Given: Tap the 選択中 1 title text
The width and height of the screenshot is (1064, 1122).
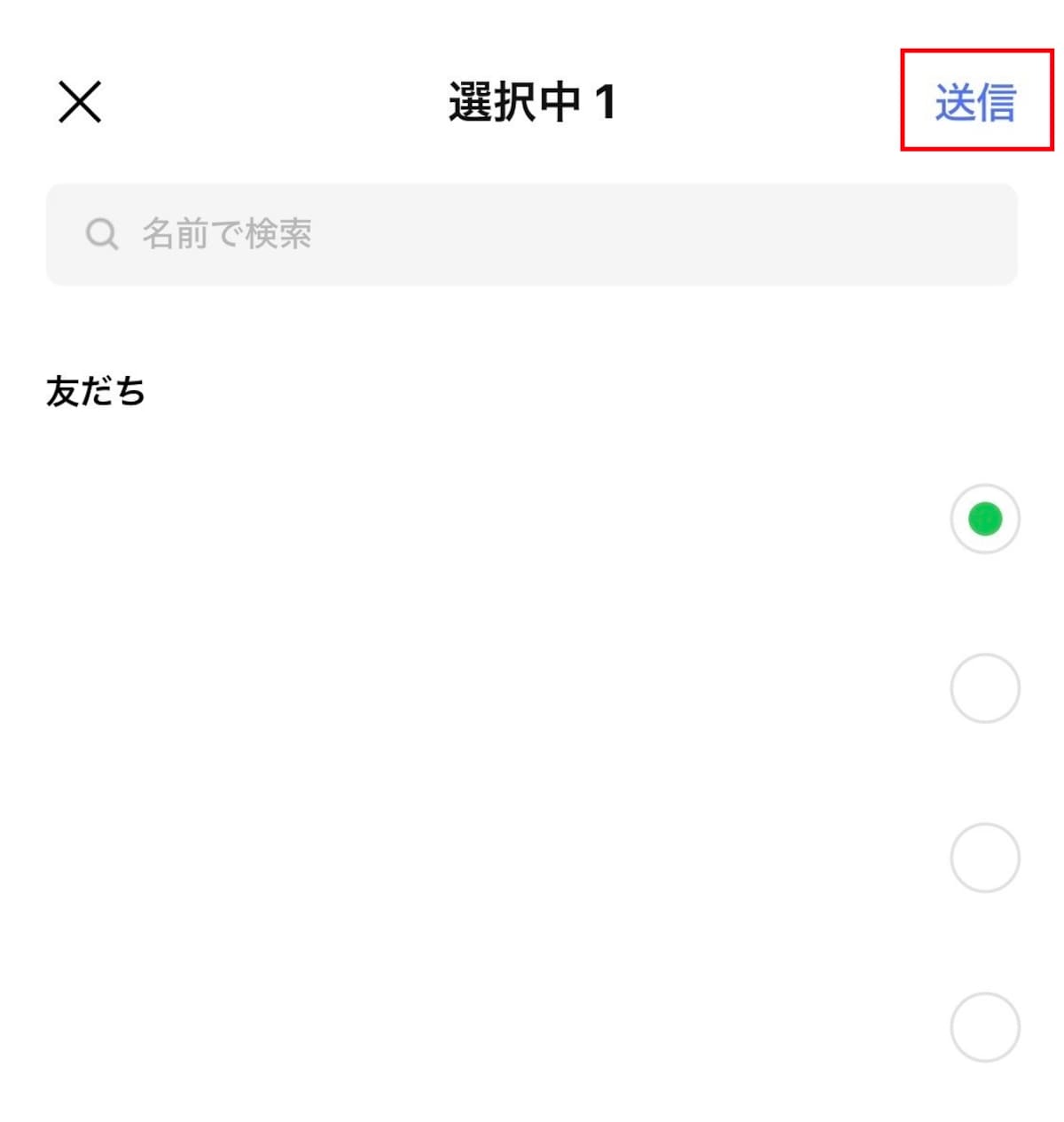Looking at the screenshot, I should 529,102.
